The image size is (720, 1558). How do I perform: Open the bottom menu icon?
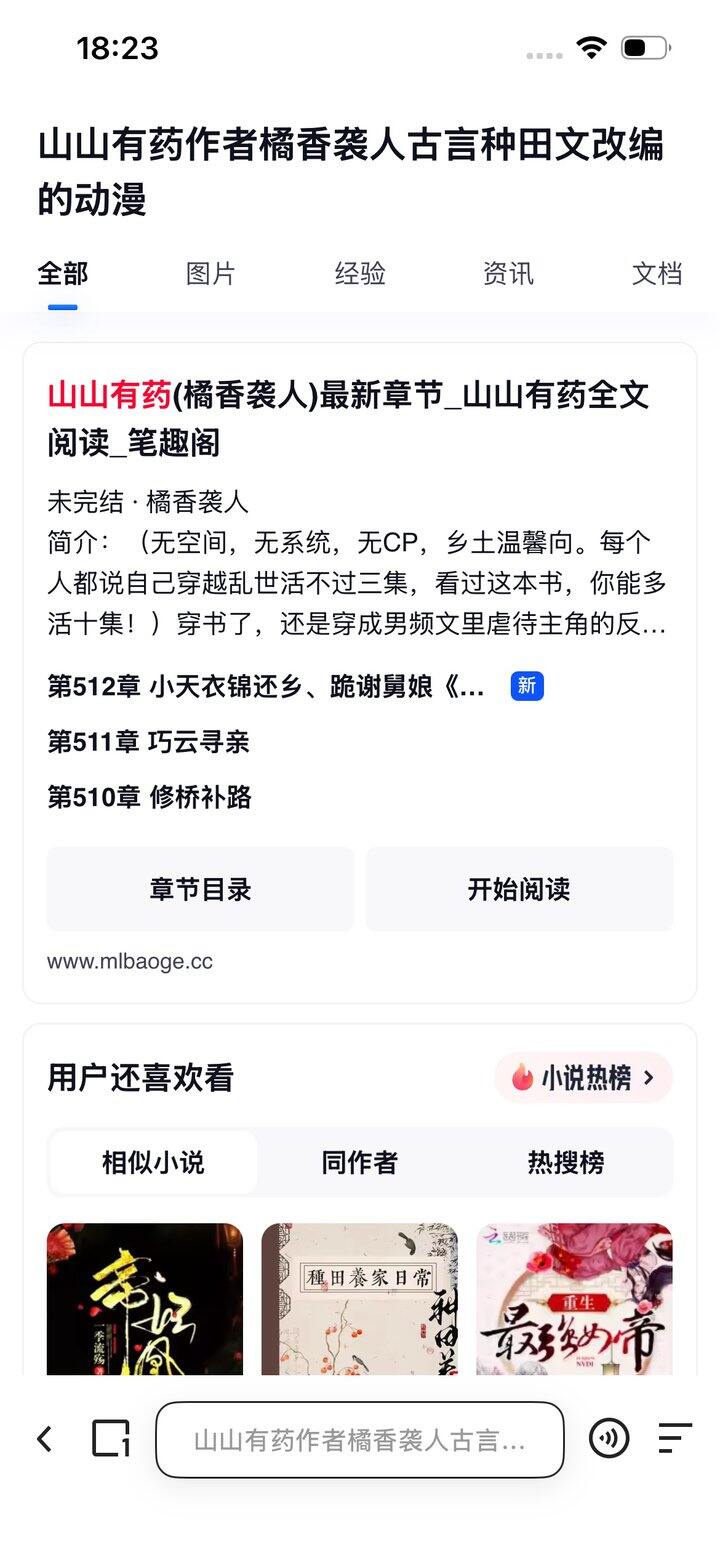(x=675, y=1439)
